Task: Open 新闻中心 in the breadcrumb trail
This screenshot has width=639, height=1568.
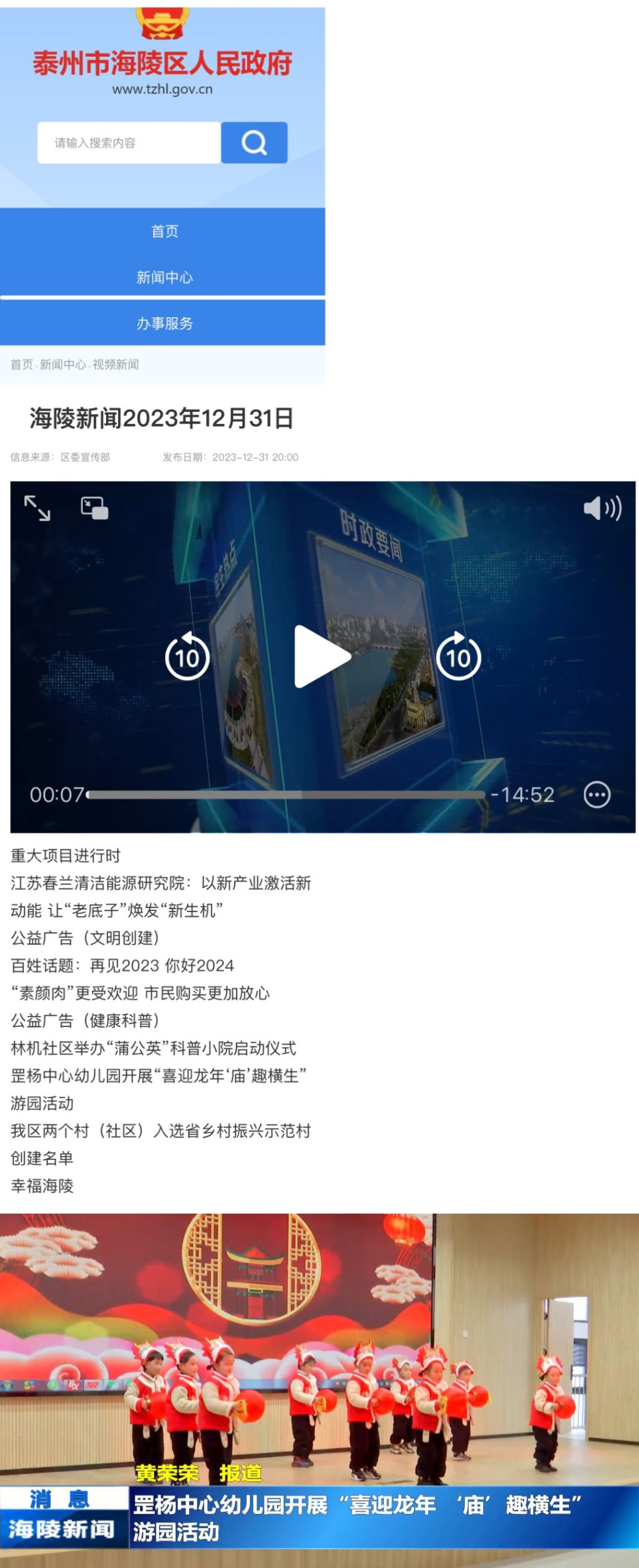Action: pyautogui.click(x=62, y=364)
